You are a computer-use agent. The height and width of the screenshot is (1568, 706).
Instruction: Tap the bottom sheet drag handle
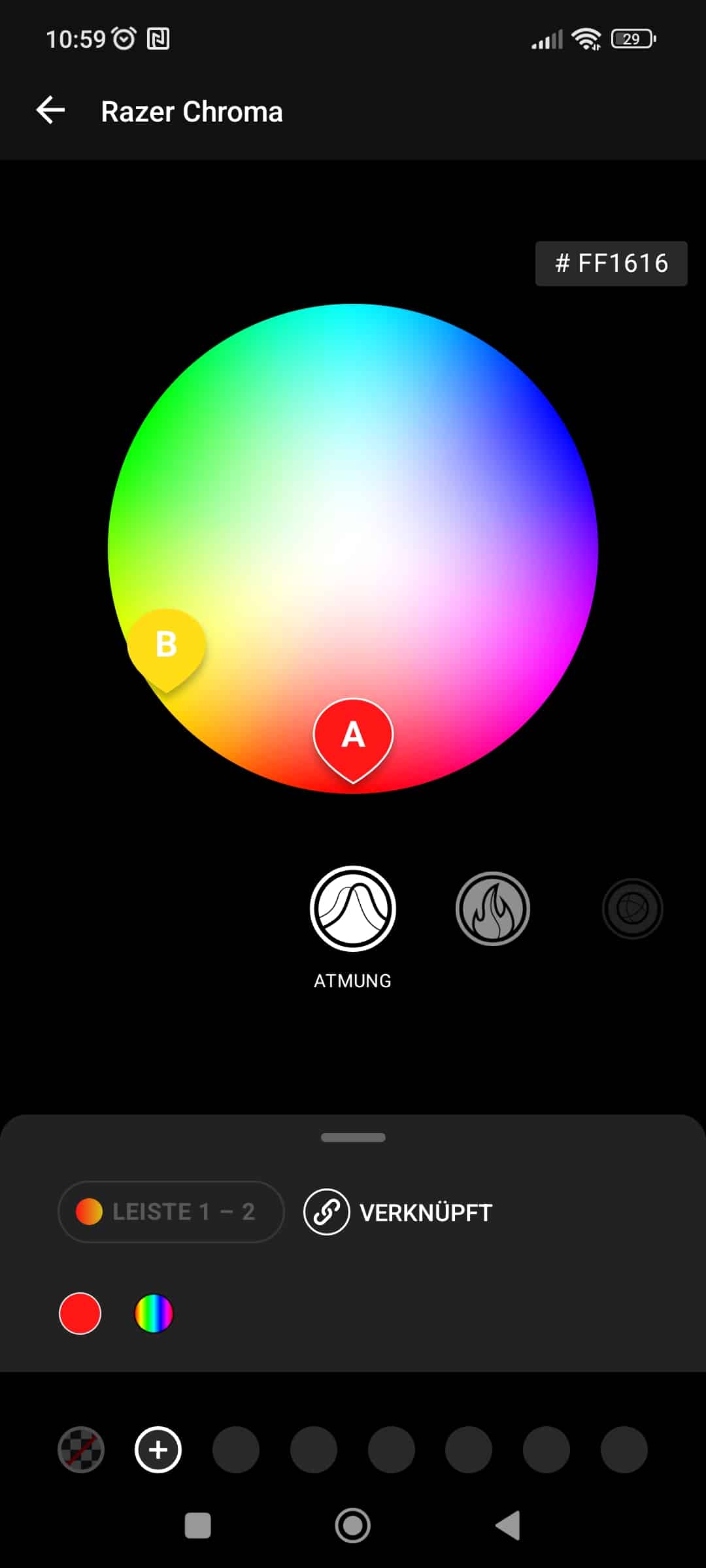[353, 1137]
